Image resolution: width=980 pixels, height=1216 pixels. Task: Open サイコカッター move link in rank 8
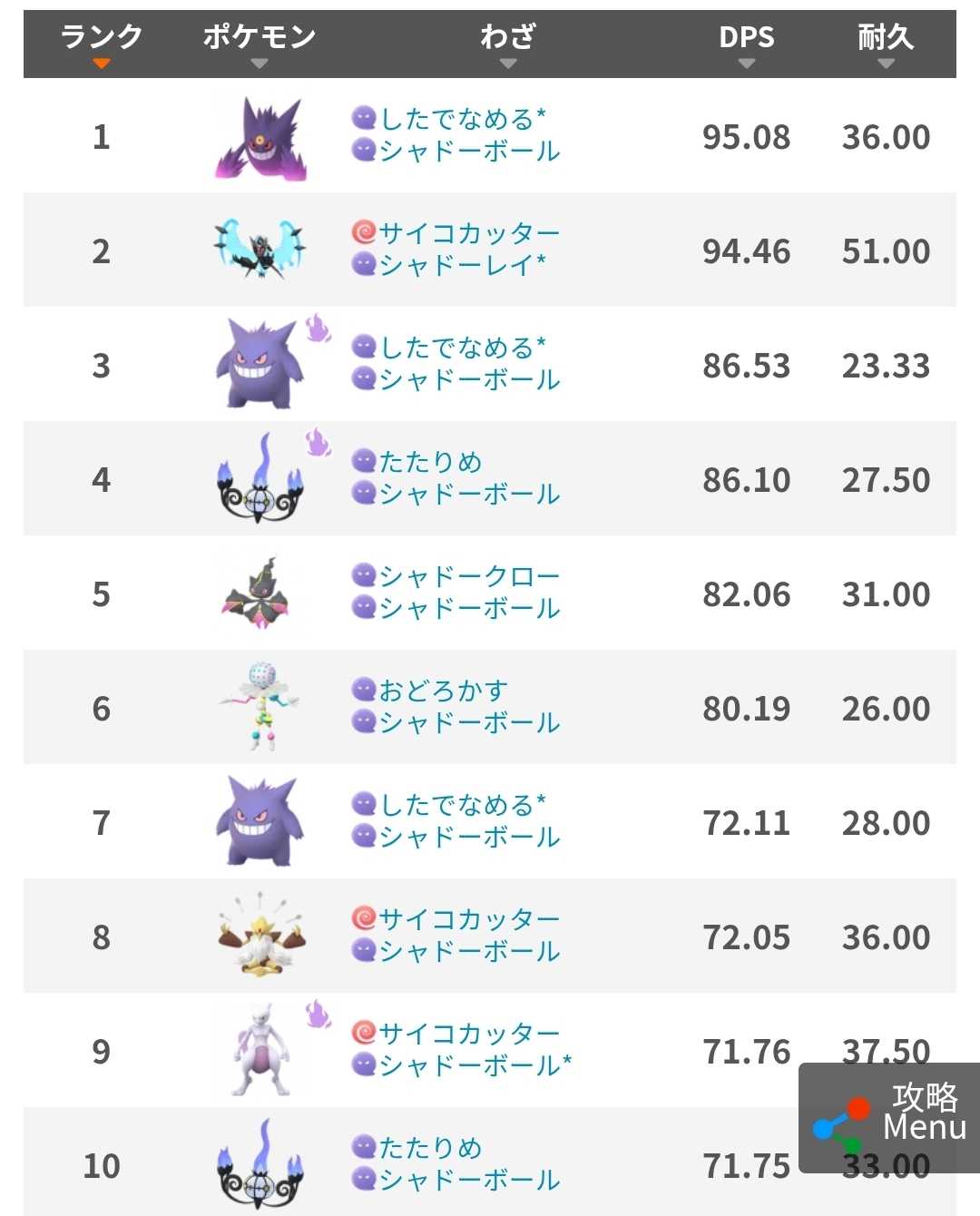pyautogui.click(x=469, y=919)
